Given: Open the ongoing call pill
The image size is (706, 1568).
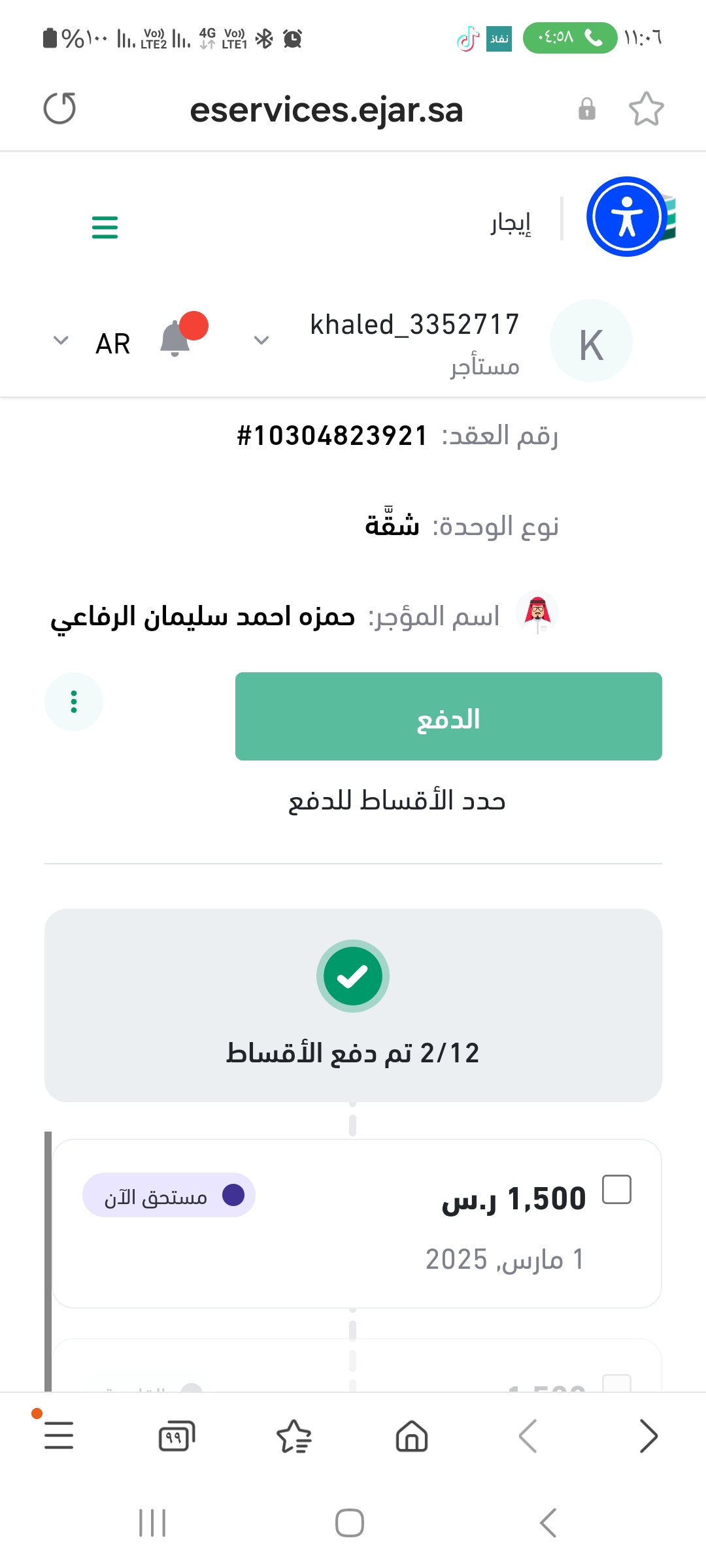Looking at the screenshot, I should tap(570, 38).
